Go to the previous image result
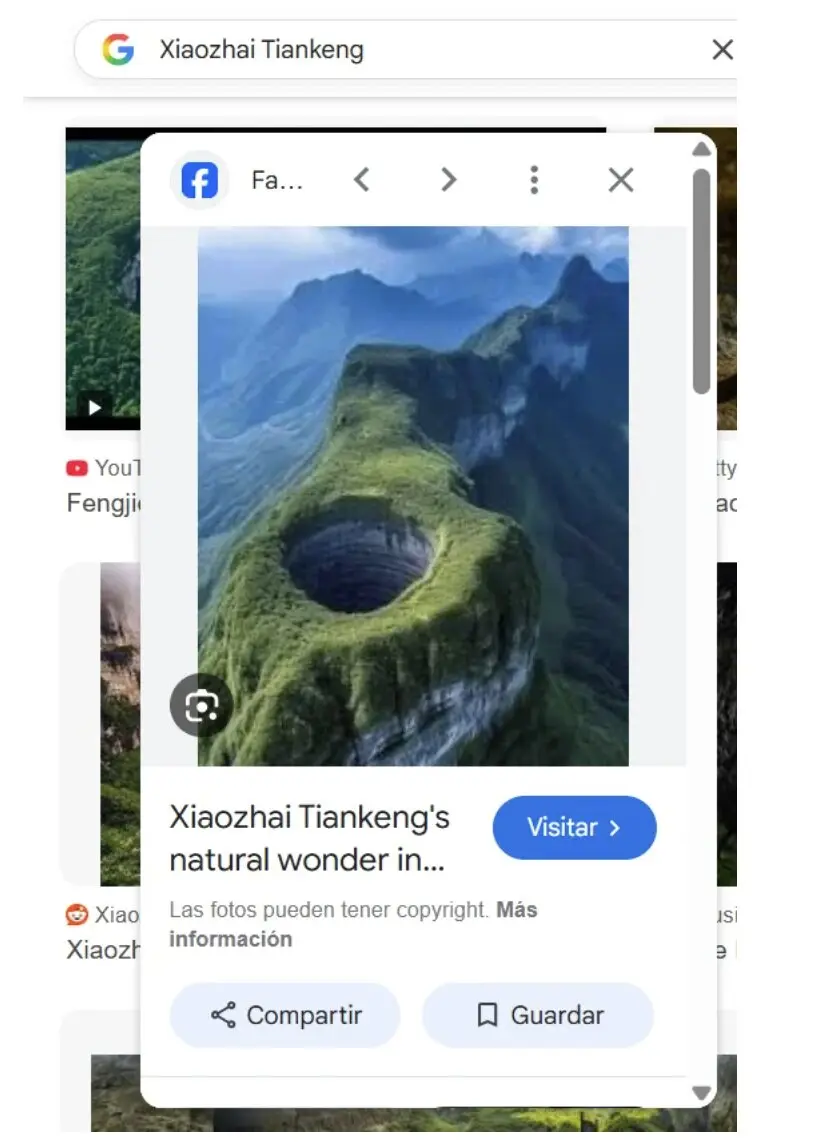Image resolution: width=818 pixels, height=1148 pixels. point(362,180)
